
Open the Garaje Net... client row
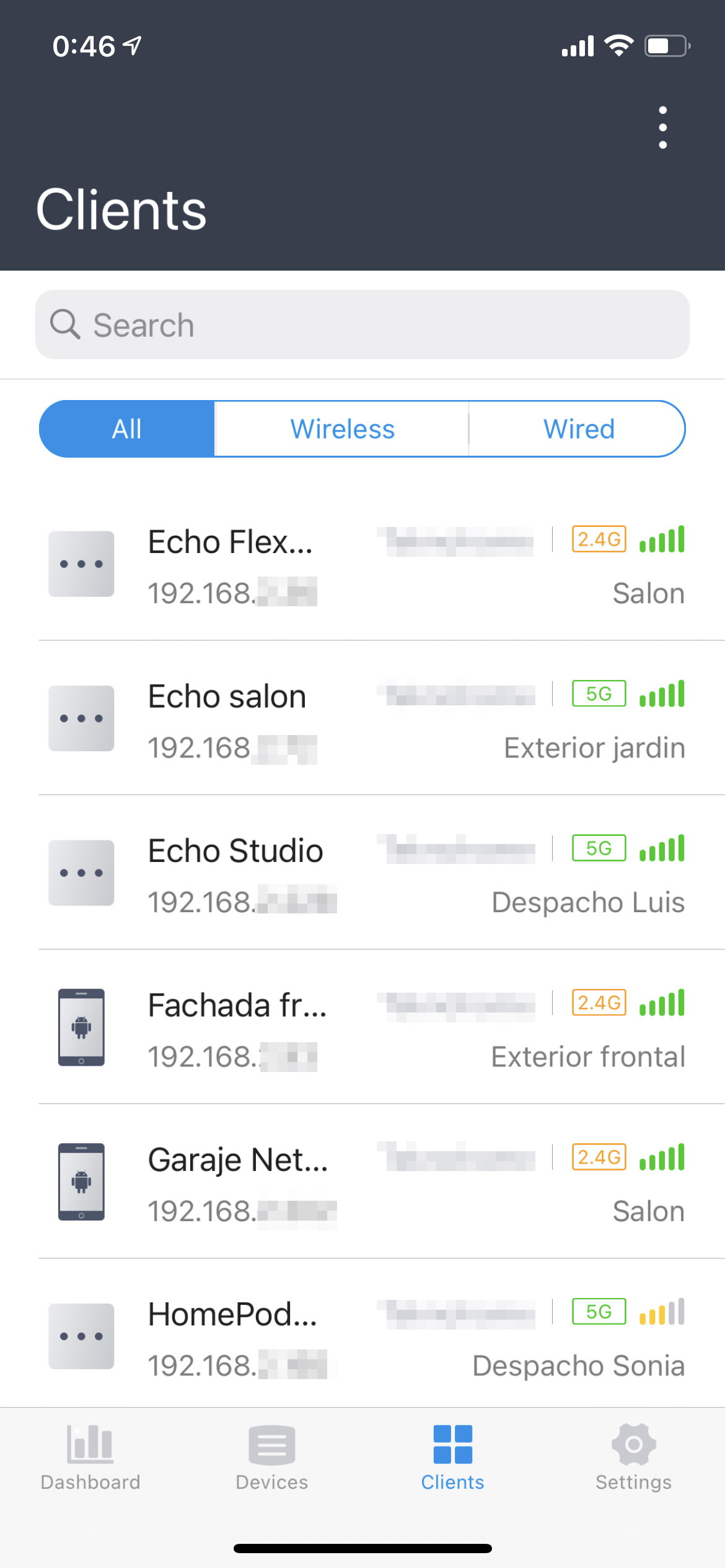coord(362,1182)
